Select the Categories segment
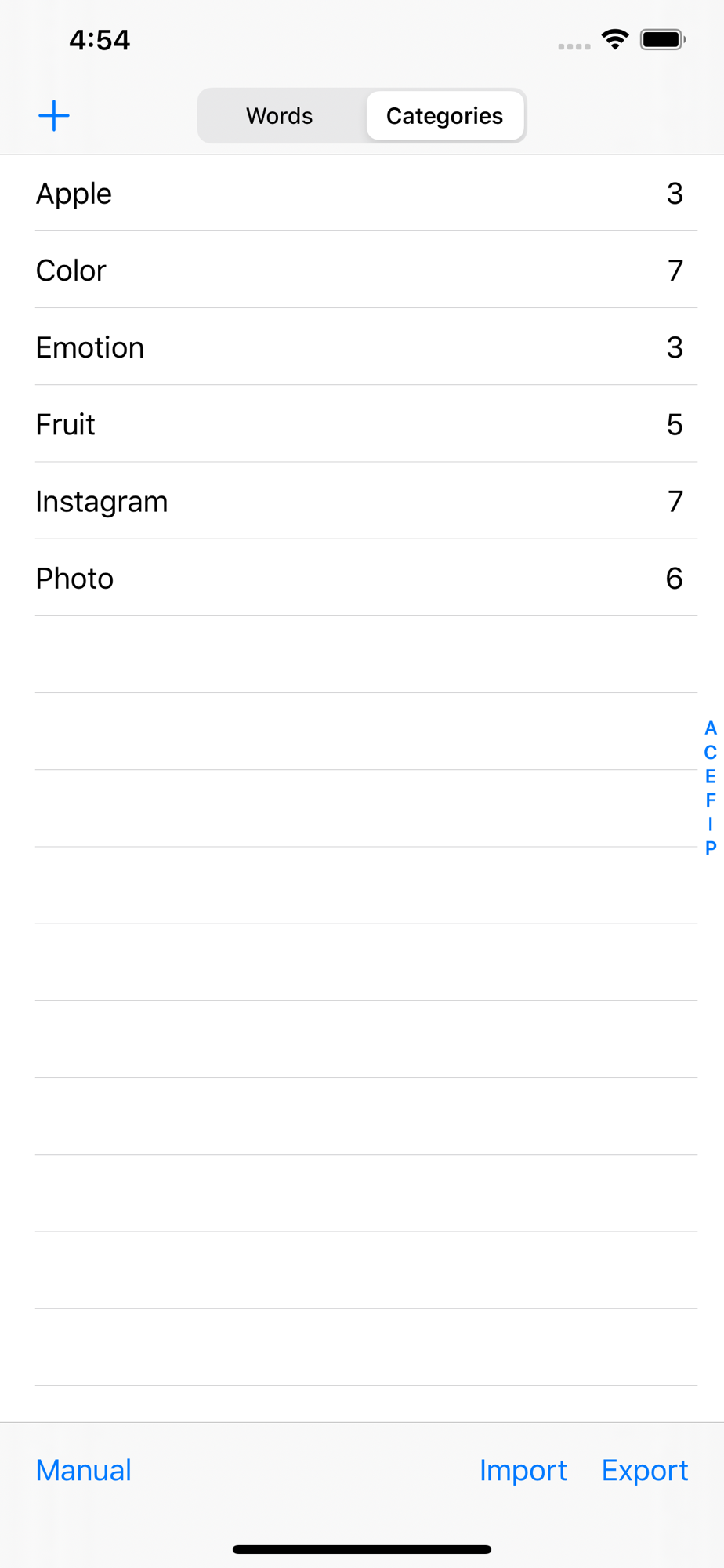This screenshot has width=724, height=1568. (444, 116)
